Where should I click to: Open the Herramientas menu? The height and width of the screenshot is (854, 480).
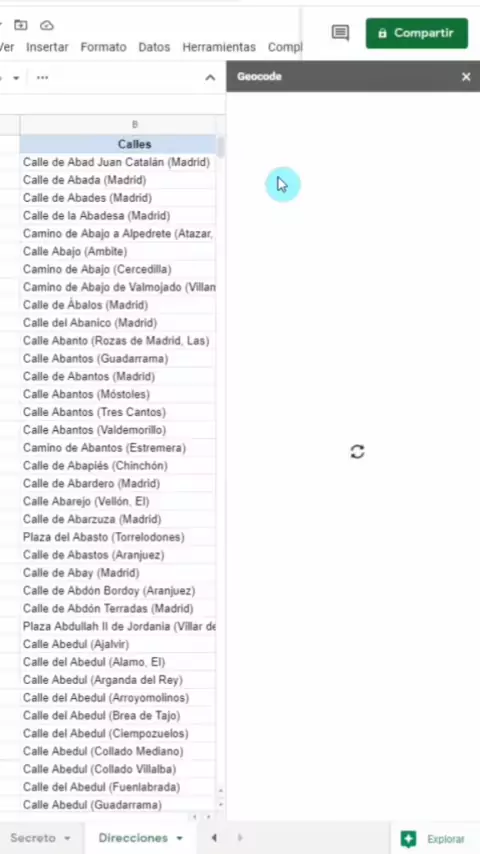[x=219, y=47]
